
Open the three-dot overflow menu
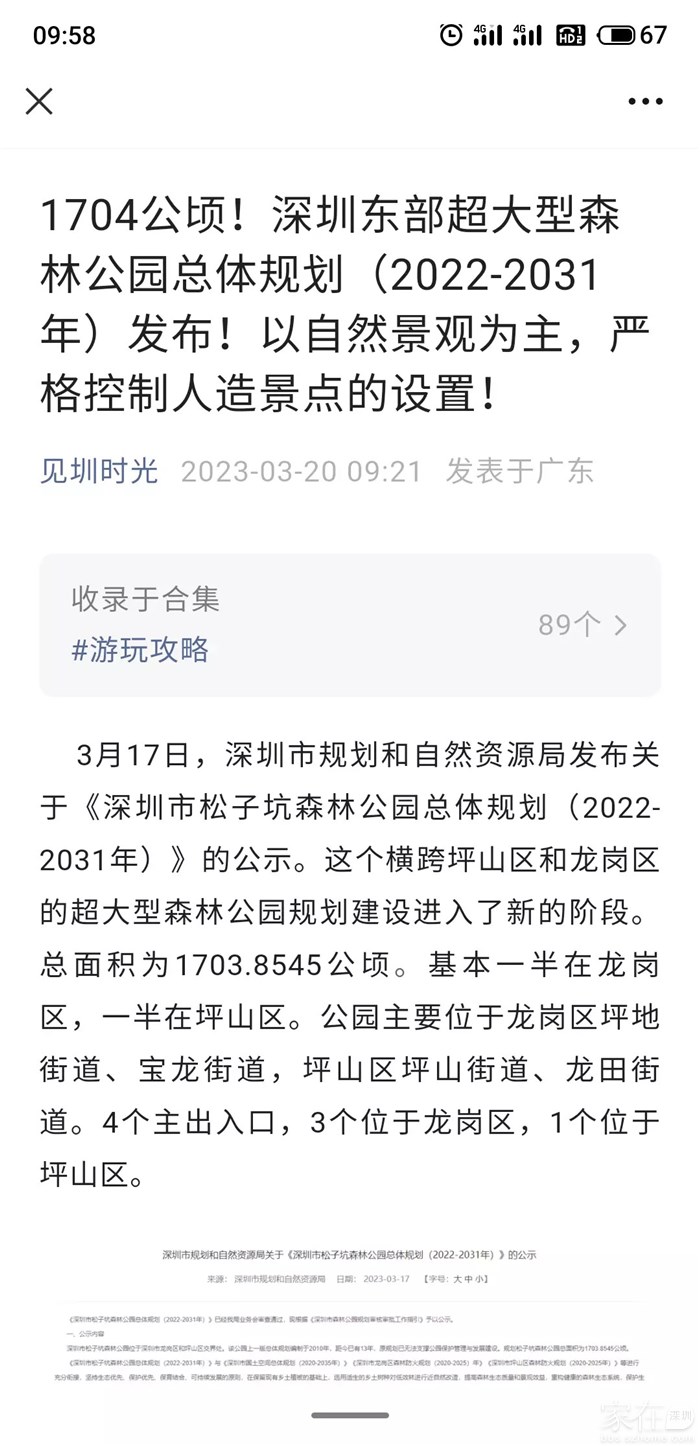645,101
